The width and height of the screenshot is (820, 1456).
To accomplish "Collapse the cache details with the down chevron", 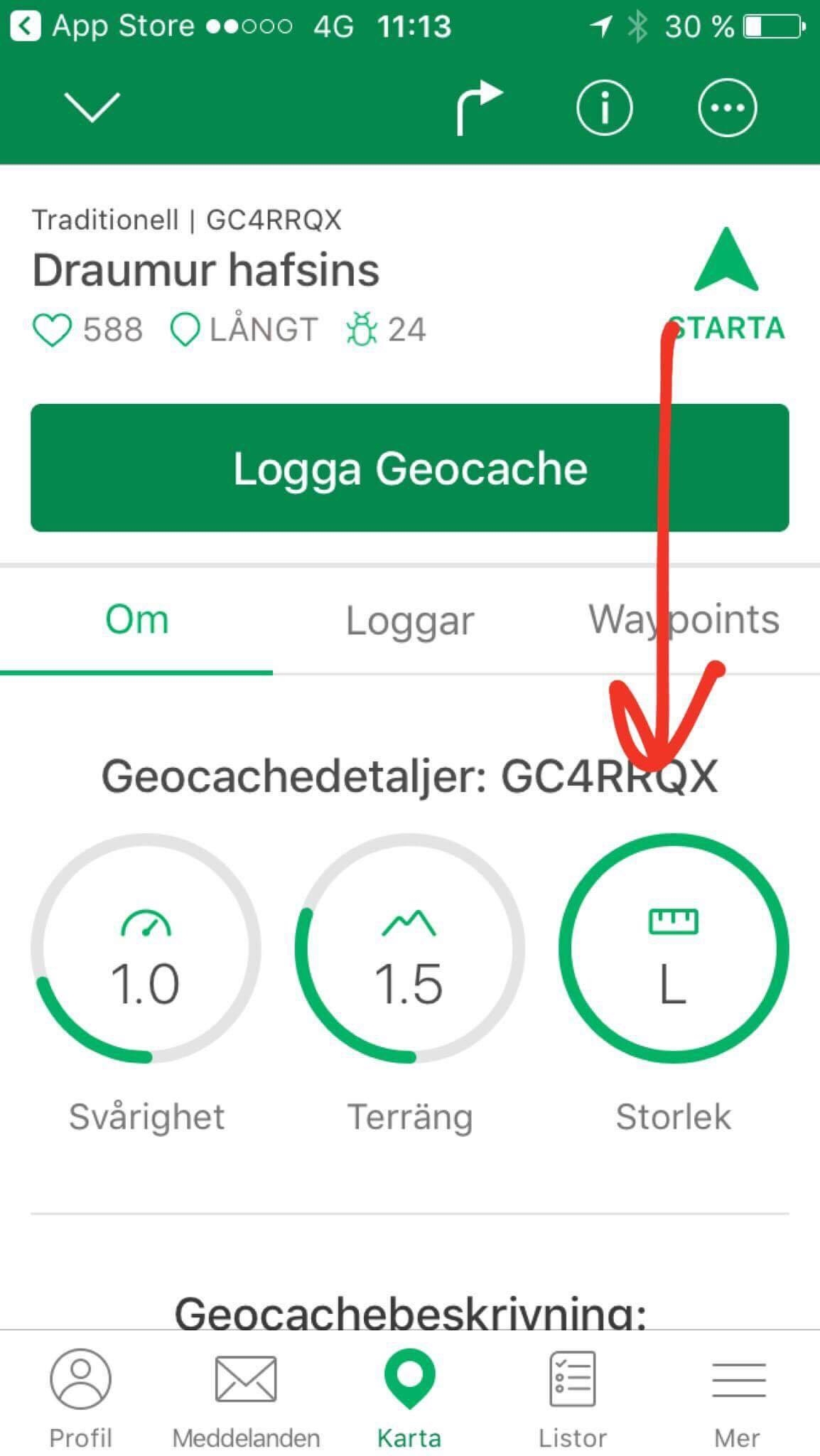I will pos(92,107).
